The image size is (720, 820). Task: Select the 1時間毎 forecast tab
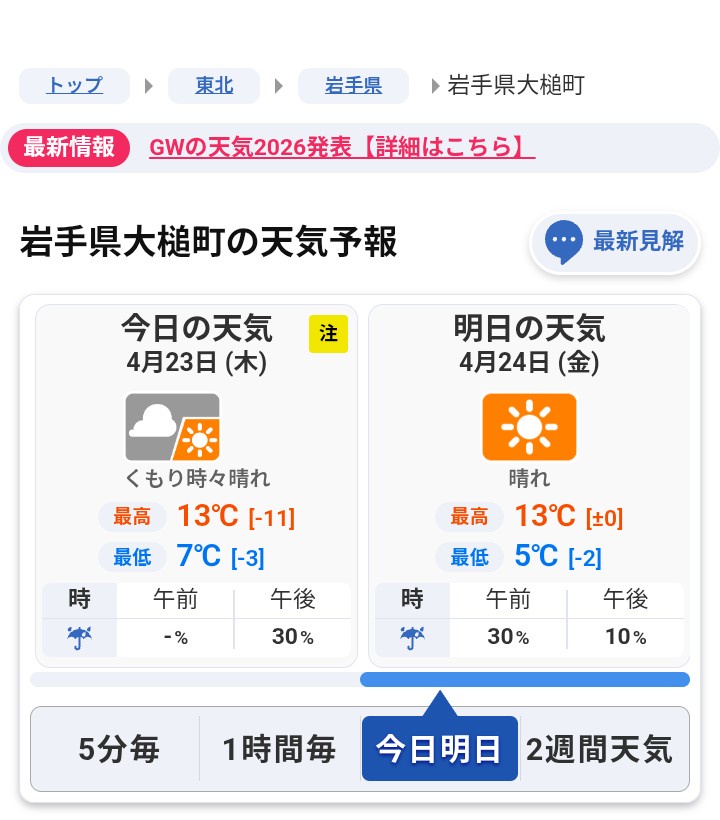(279, 749)
